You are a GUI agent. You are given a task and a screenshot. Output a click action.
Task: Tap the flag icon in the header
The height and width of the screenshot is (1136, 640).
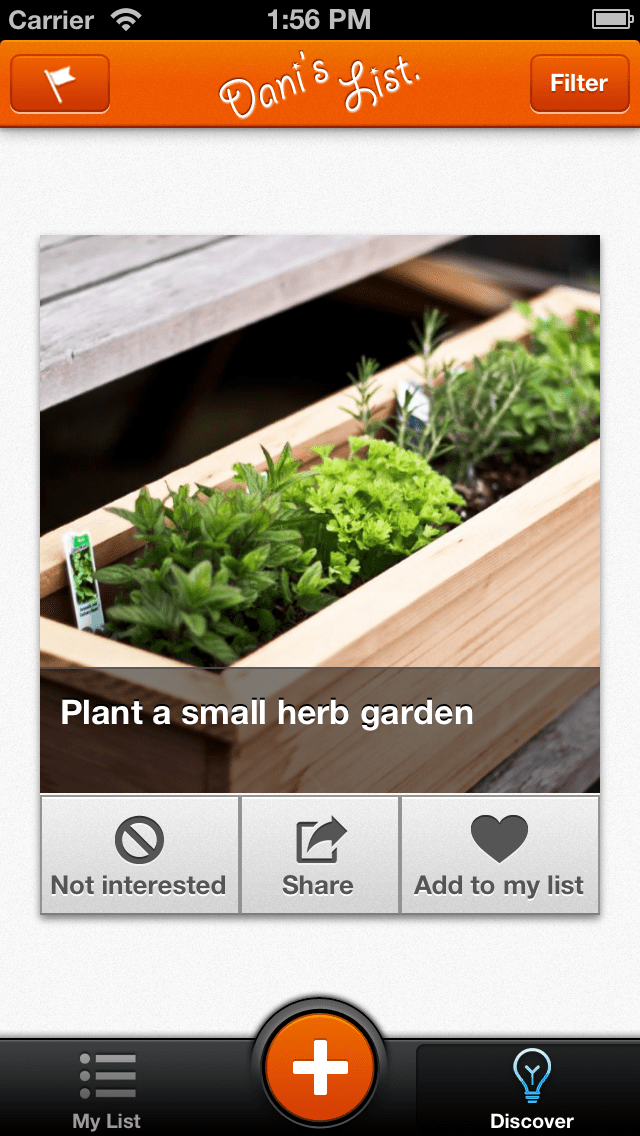pyautogui.click(x=60, y=84)
